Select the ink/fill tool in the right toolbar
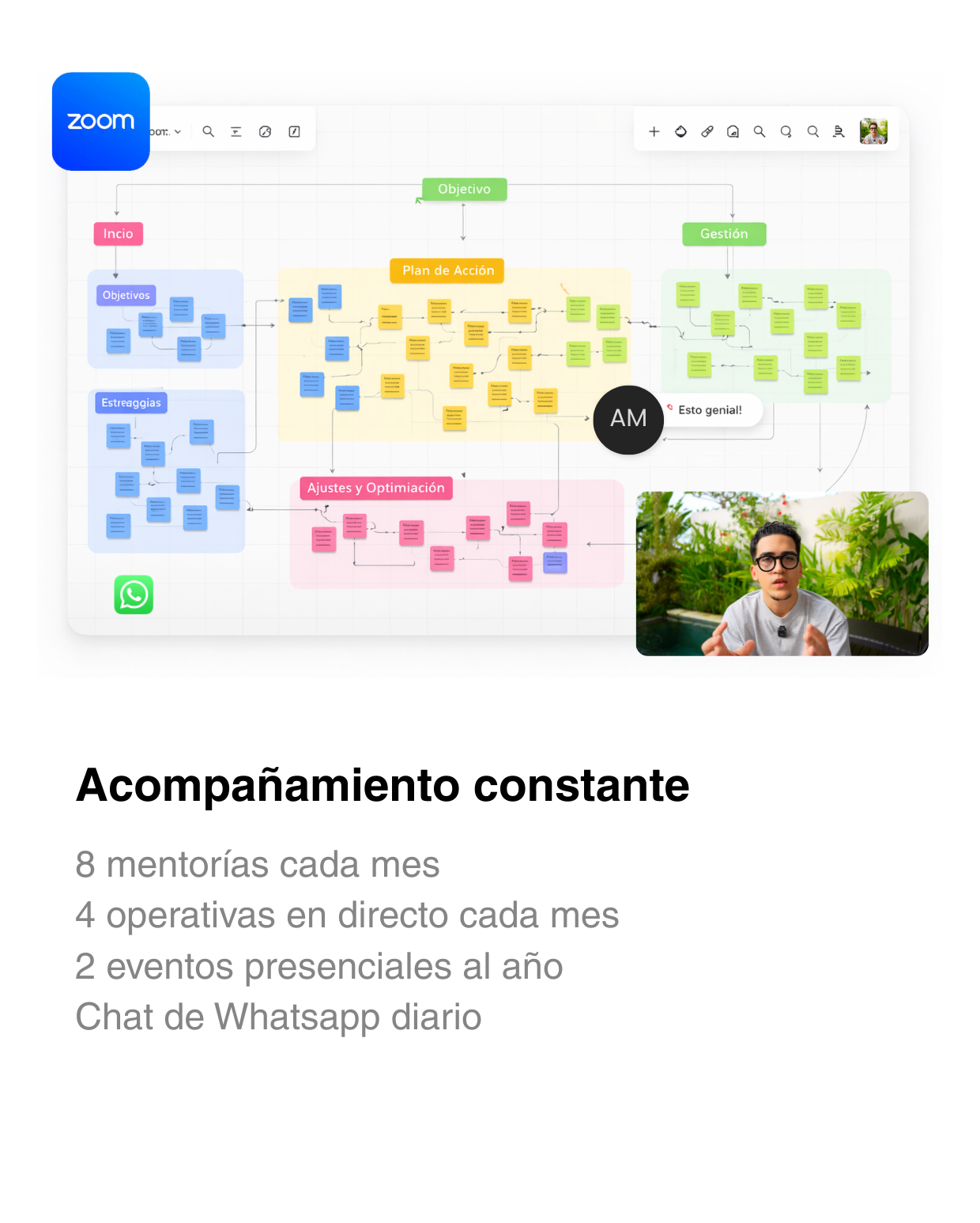980x1223 pixels. [681, 131]
